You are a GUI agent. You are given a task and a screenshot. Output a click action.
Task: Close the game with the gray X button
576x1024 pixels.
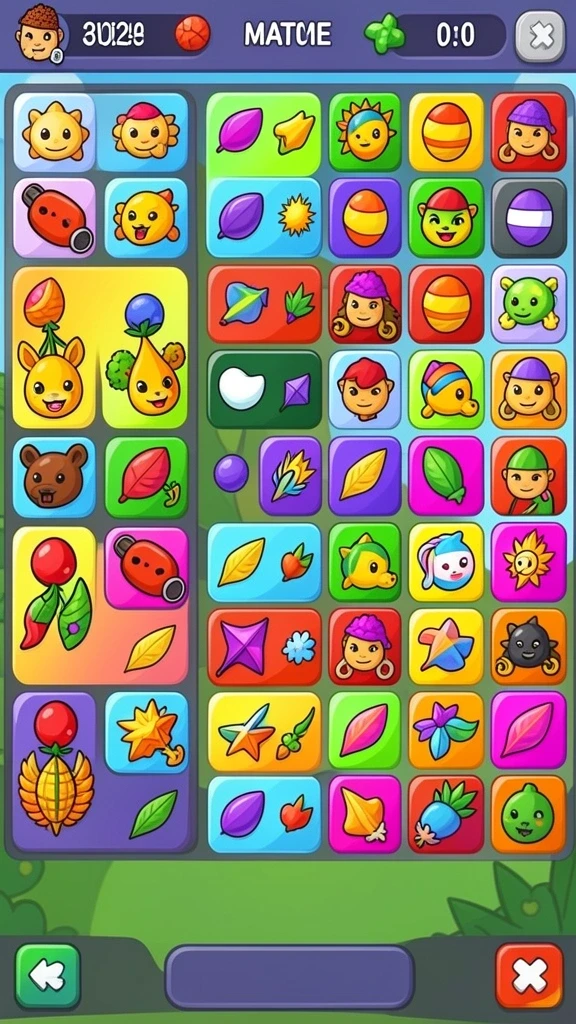pos(540,37)
